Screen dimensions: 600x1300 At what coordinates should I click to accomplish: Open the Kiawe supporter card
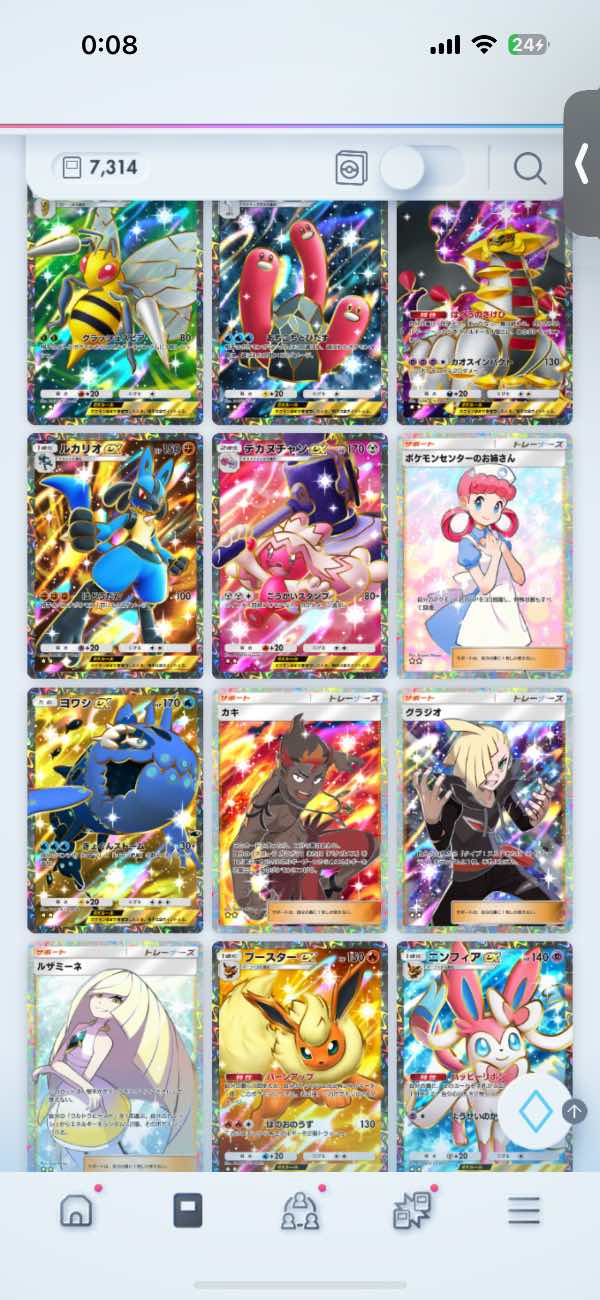click(x=300, y=810)
